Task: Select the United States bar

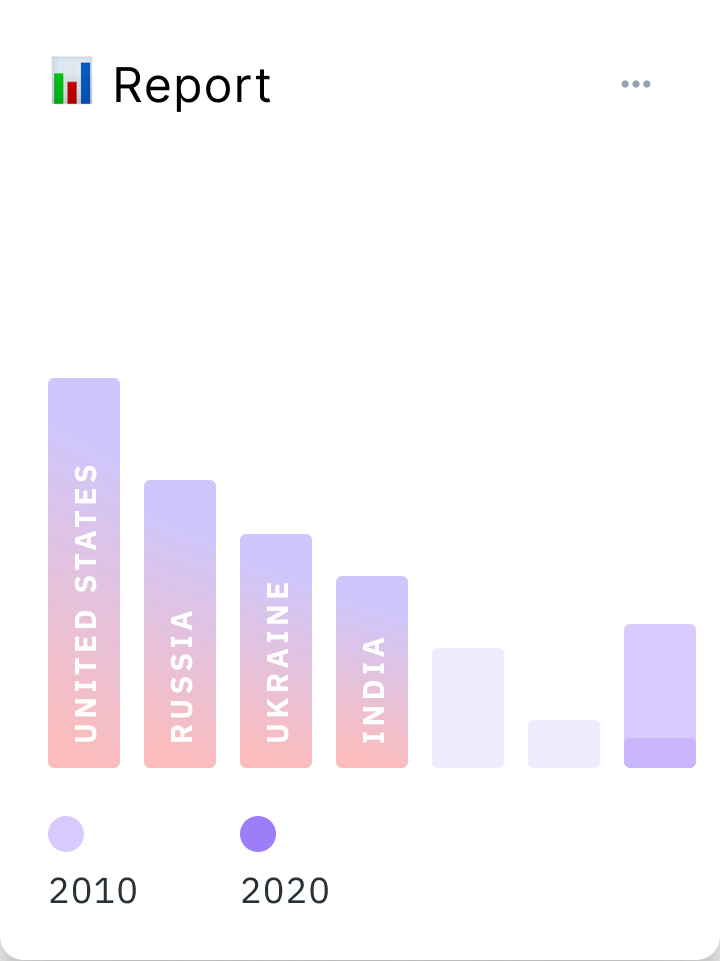Action: tap(84, 573)
